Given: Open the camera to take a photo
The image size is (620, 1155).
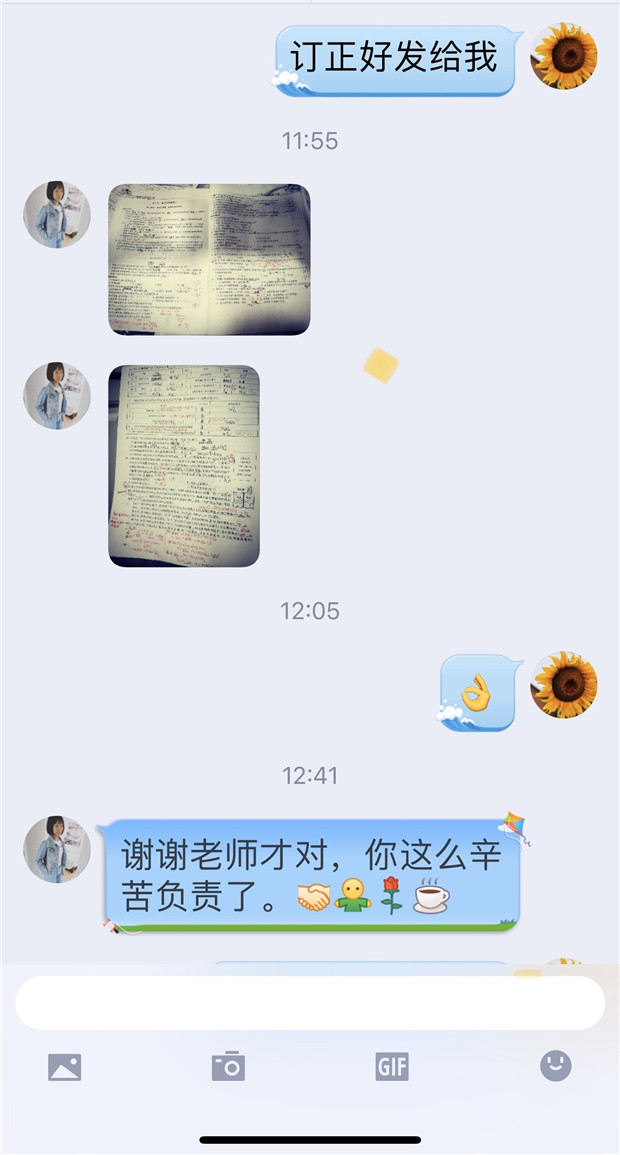Looking at the screenshot, I should tap(228, 1067).
